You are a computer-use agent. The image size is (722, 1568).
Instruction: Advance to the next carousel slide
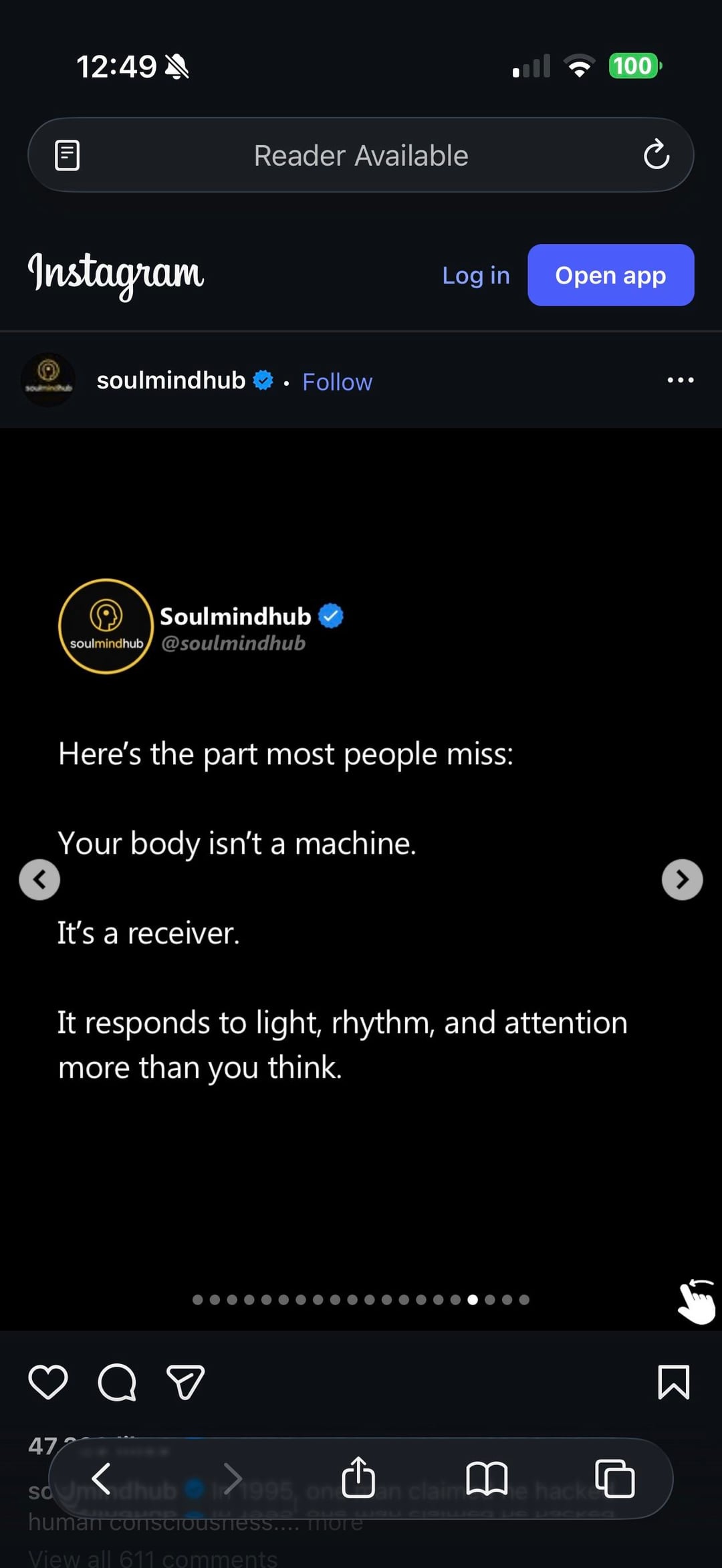[682, 879]
